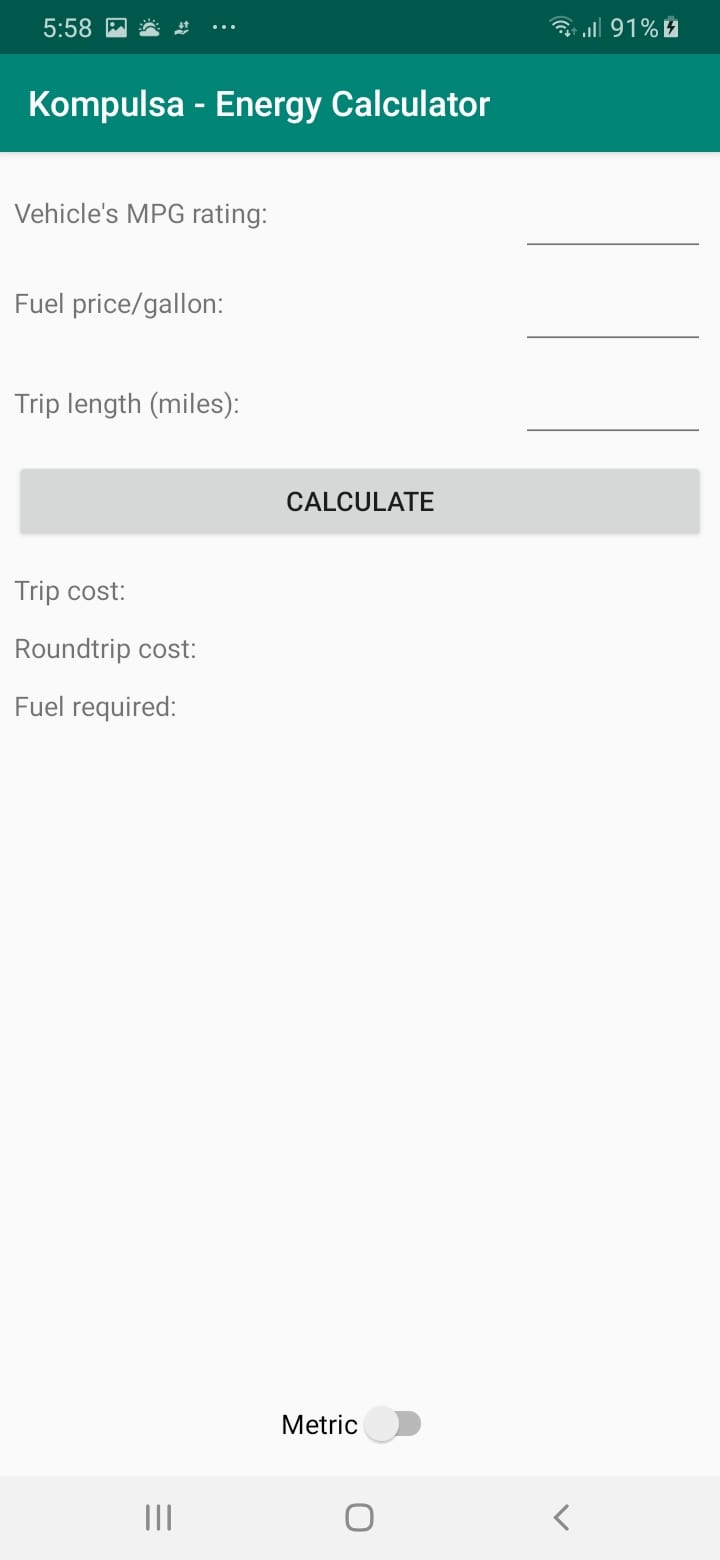The width and height of the screenshot is (720, 1560).
Task: Tap the CALCULATE button
Action: pos(360,500)
